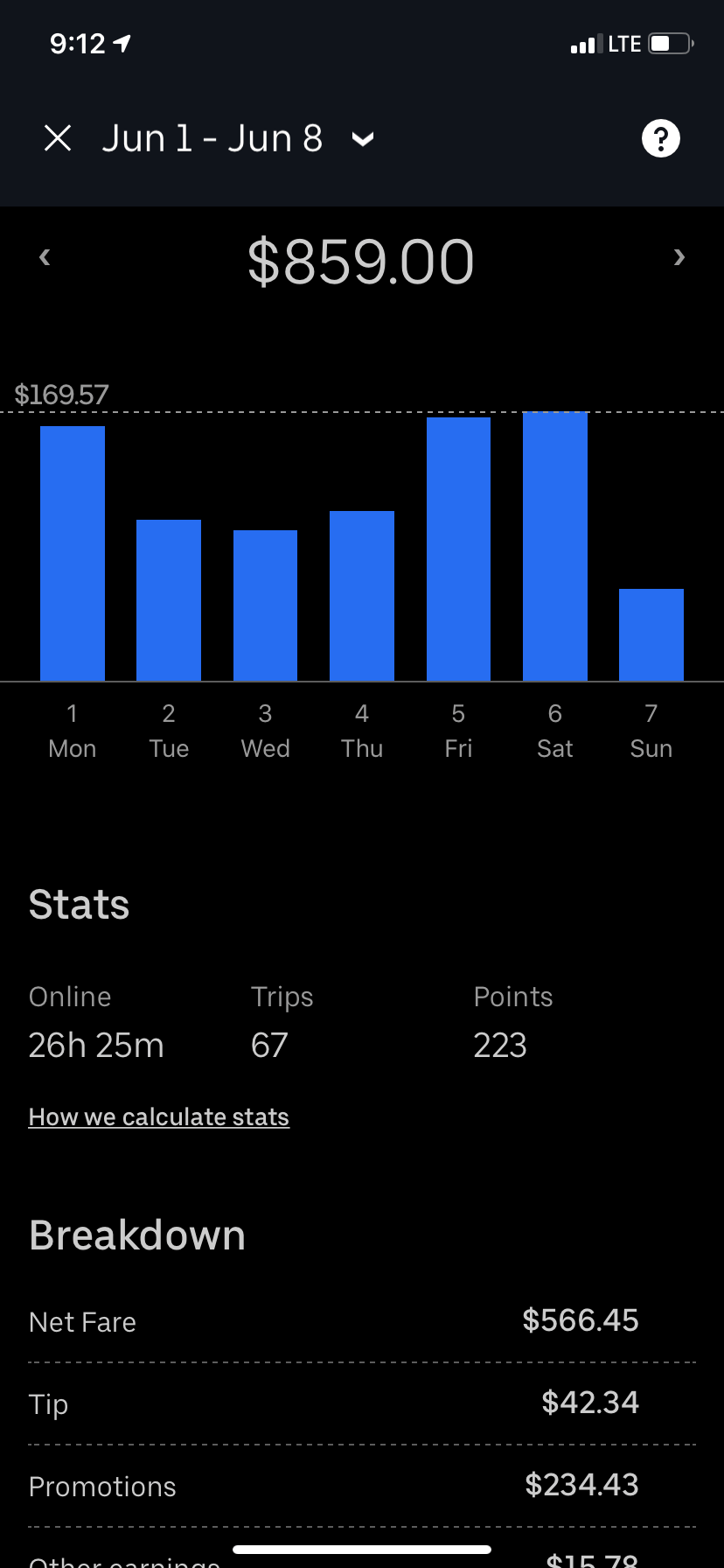
Task: Select the Thursday earnings bar
Action: point(362,596)
